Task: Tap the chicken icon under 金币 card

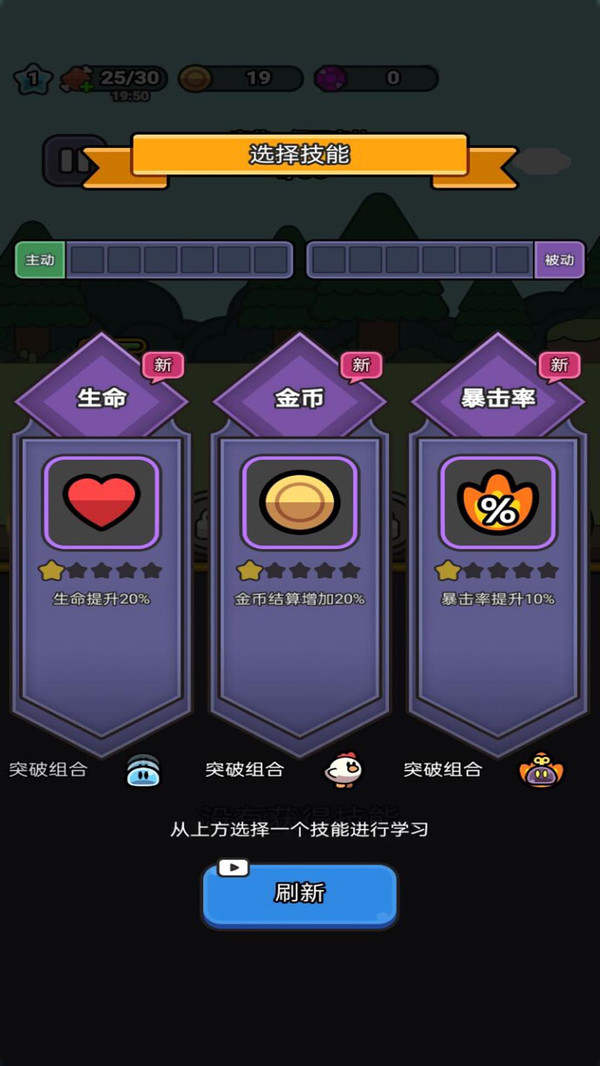Action: tap(343, 770)
